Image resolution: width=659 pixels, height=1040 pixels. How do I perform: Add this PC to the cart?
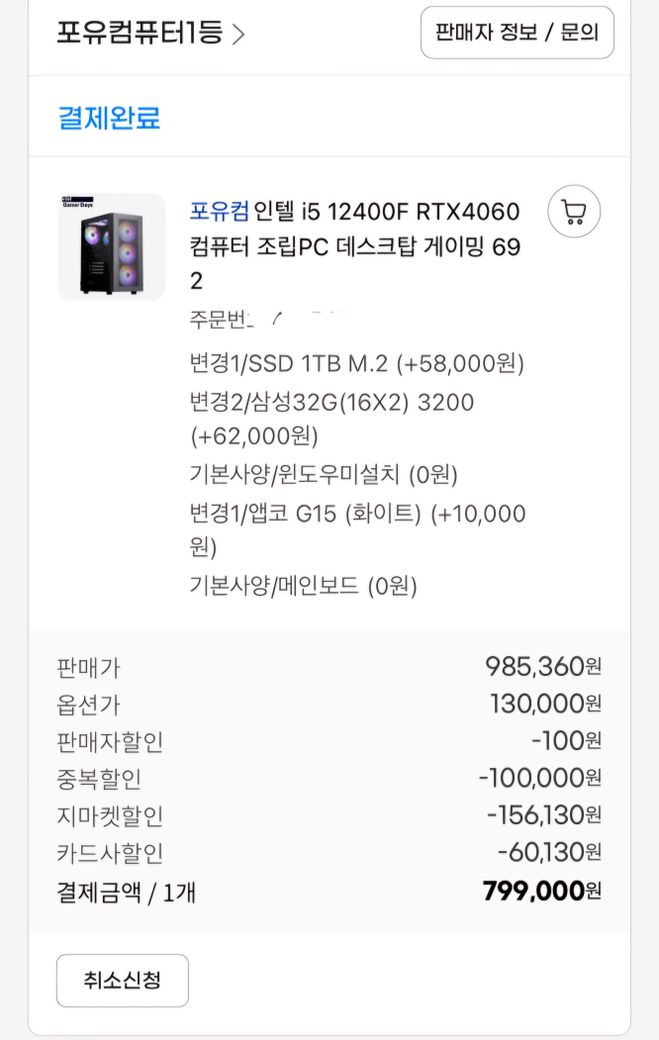point(574,211)
